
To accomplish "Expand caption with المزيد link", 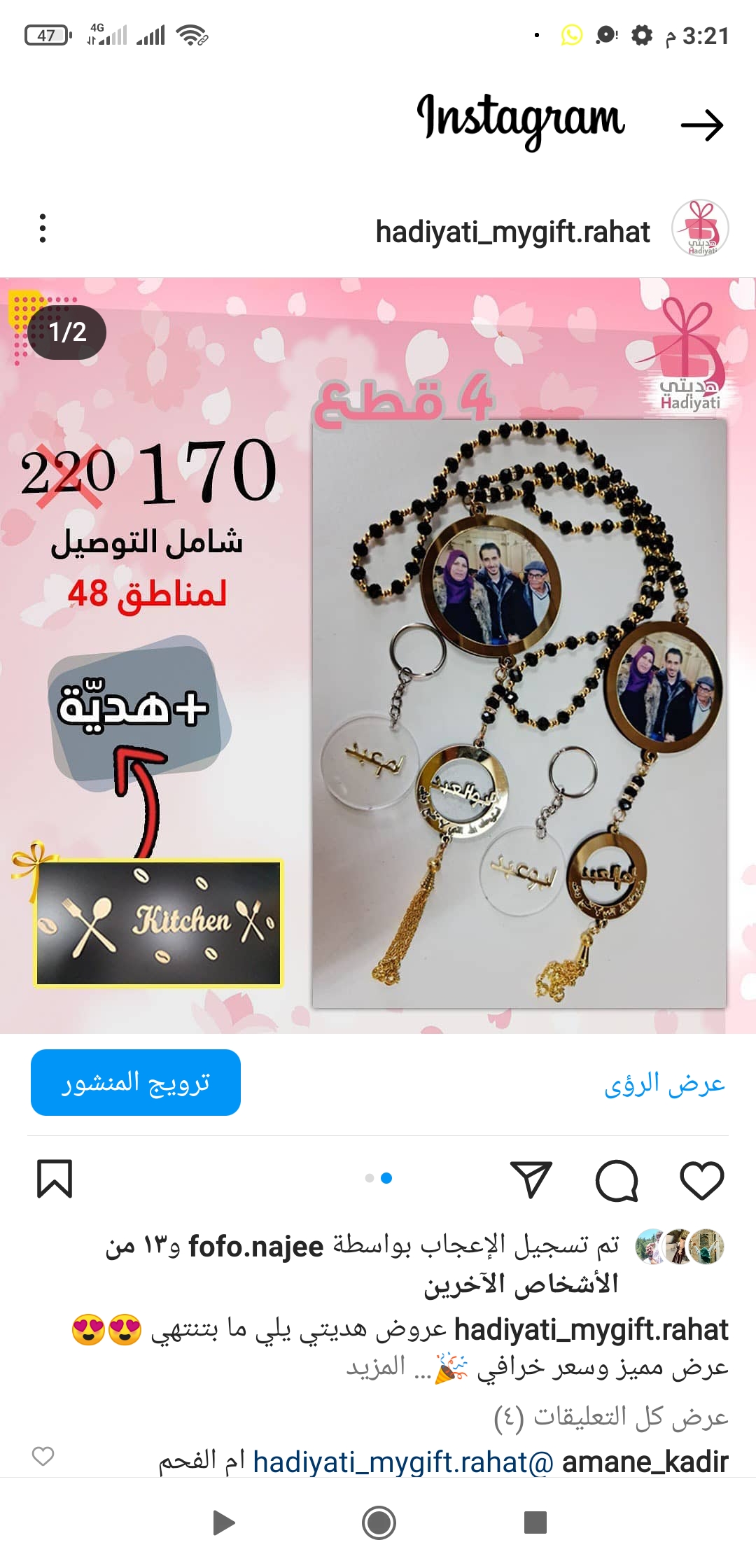I will coord(376,1366).
